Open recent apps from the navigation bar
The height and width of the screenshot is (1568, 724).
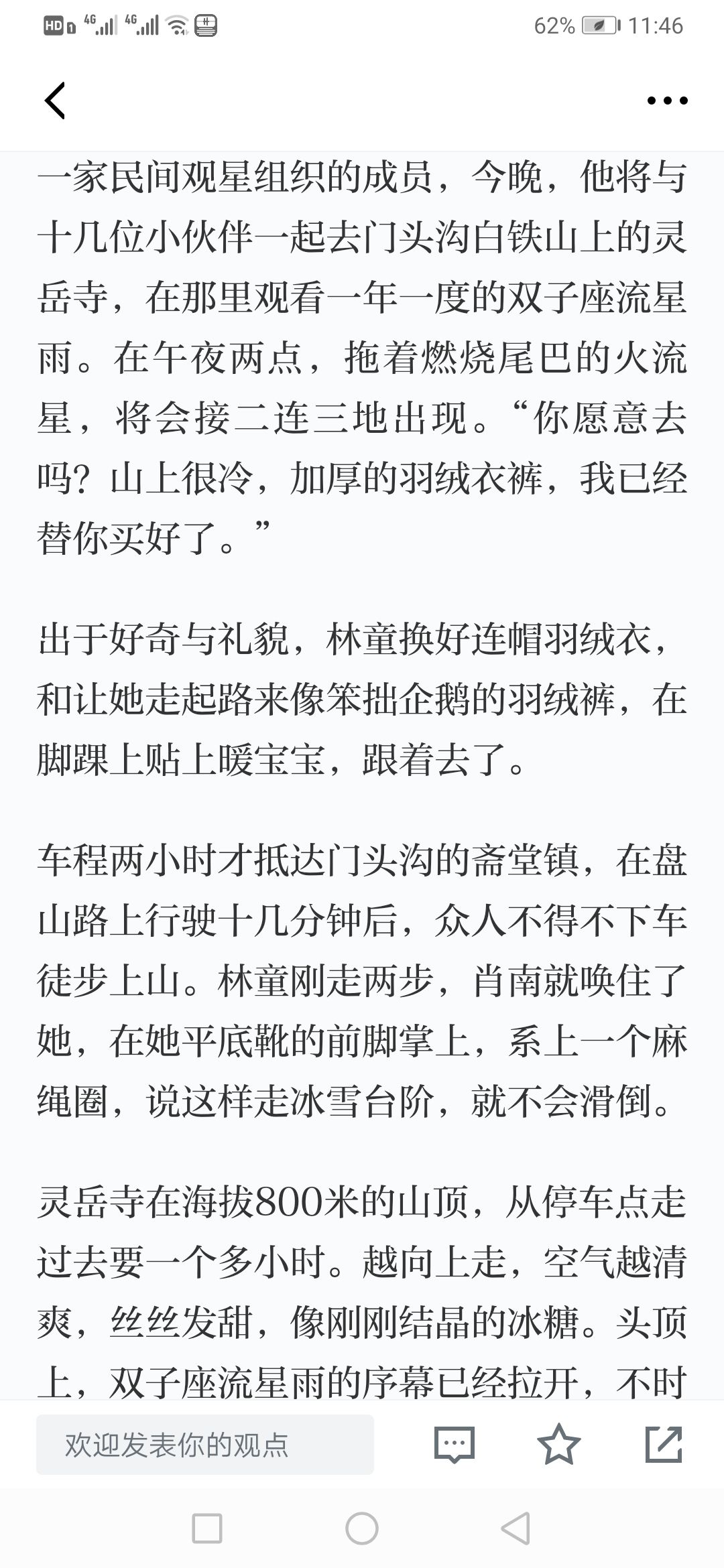(x=207, y=1528)
